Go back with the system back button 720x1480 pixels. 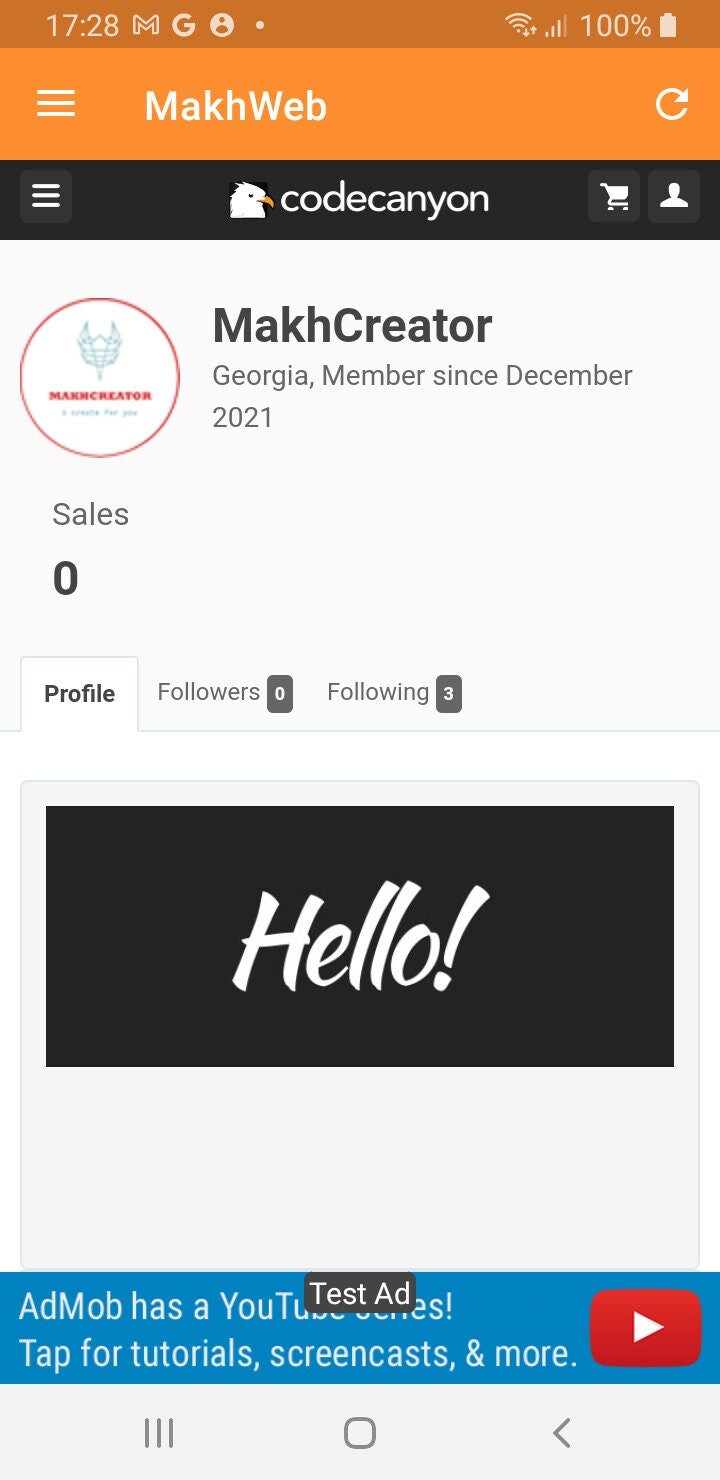(562, 1433)
